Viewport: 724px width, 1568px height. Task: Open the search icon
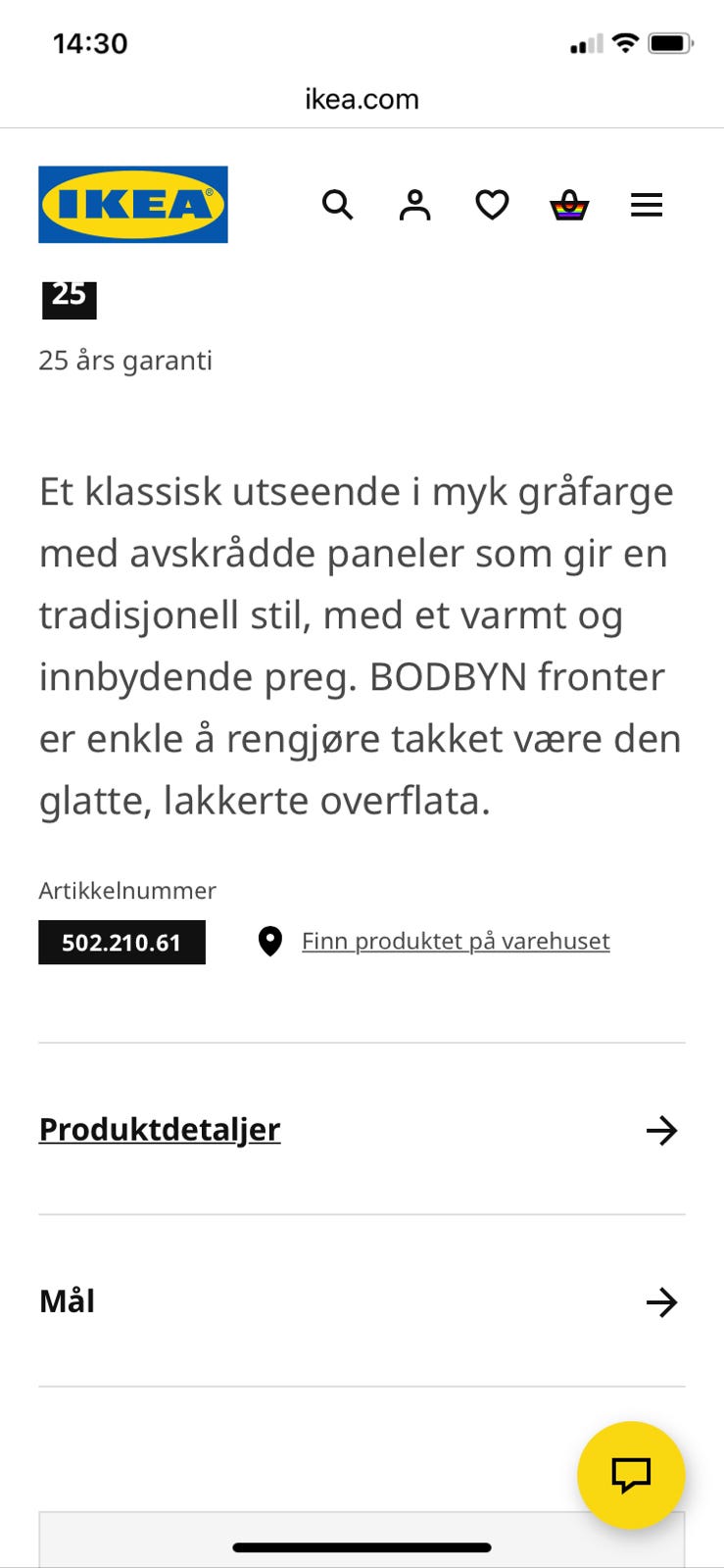pos(337,205)
